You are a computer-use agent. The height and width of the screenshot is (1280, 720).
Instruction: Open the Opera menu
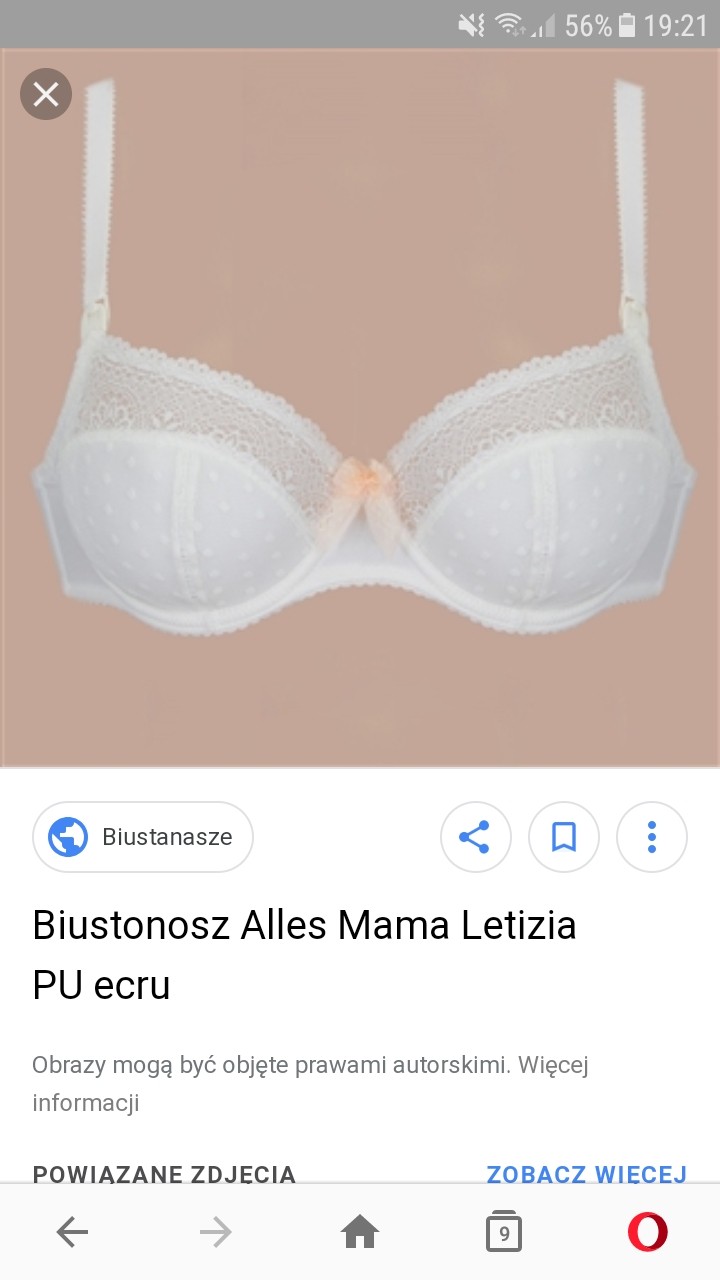coord(648,1233)
